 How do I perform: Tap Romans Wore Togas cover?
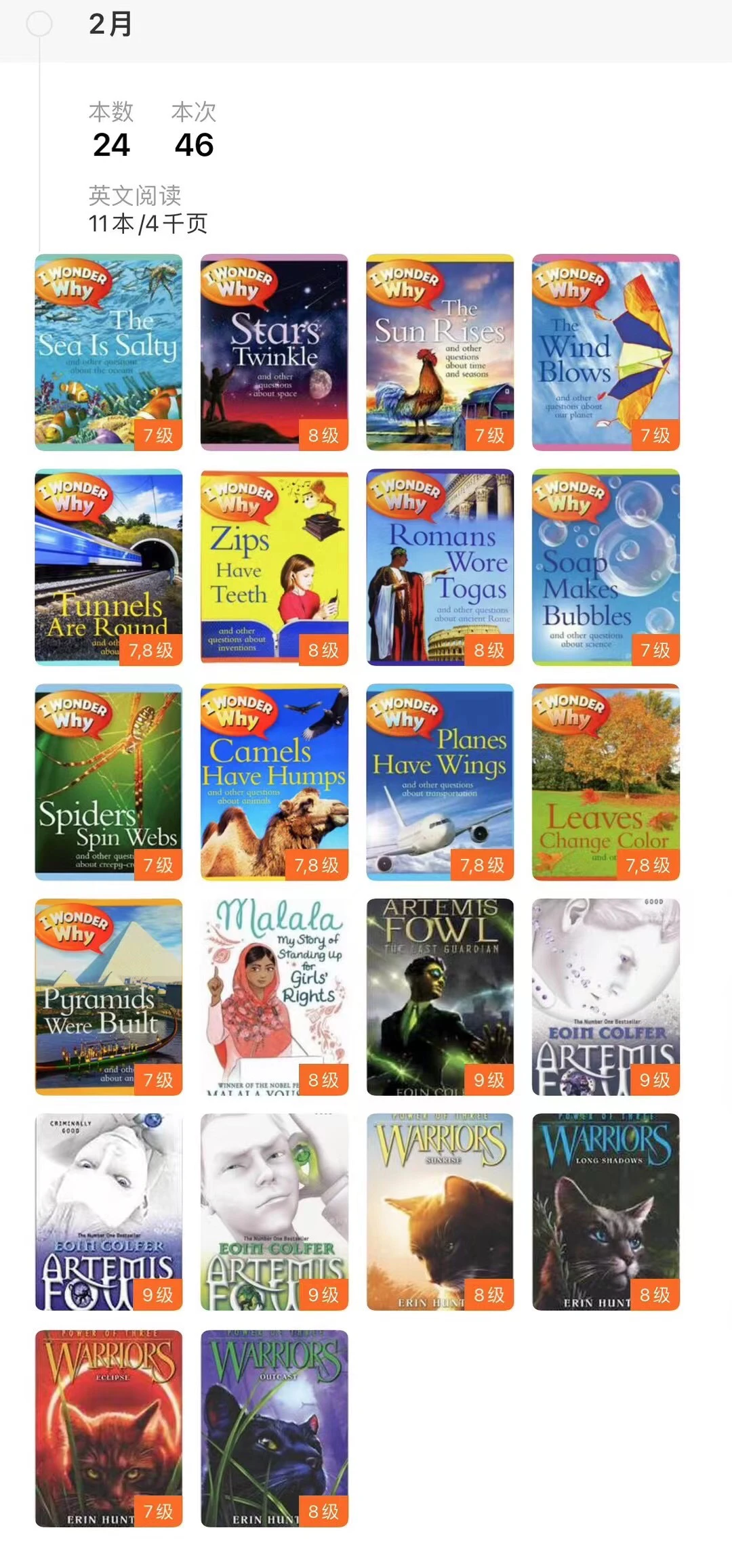coord(440,567)
